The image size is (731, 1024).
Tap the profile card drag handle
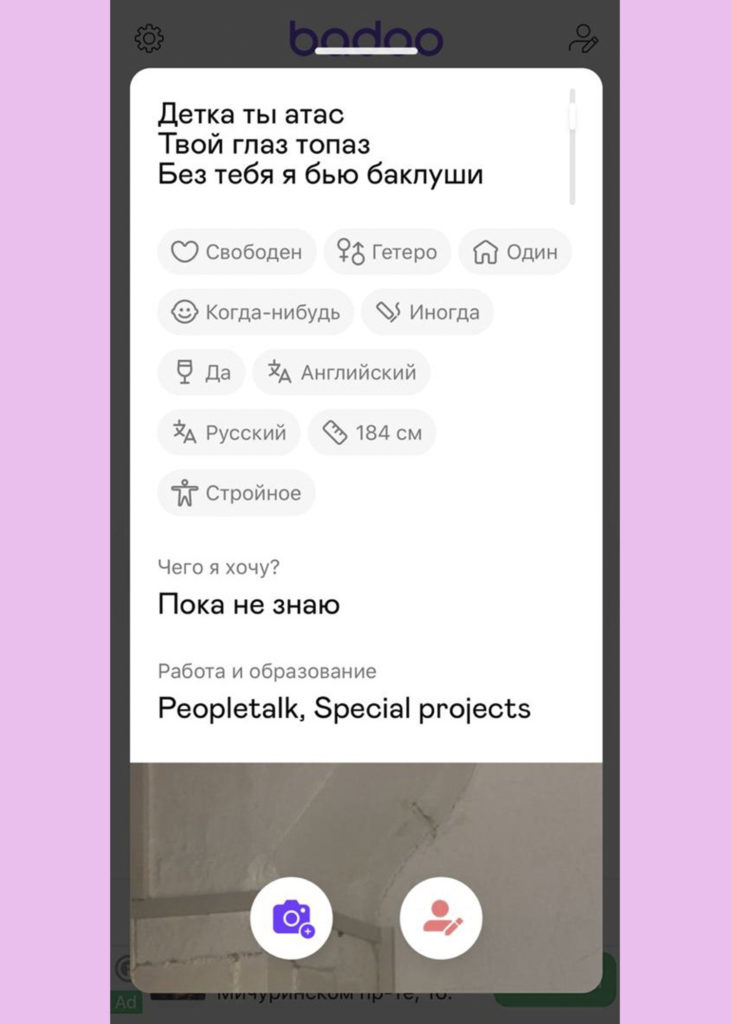pyautogui.click(x=365, y=50)
